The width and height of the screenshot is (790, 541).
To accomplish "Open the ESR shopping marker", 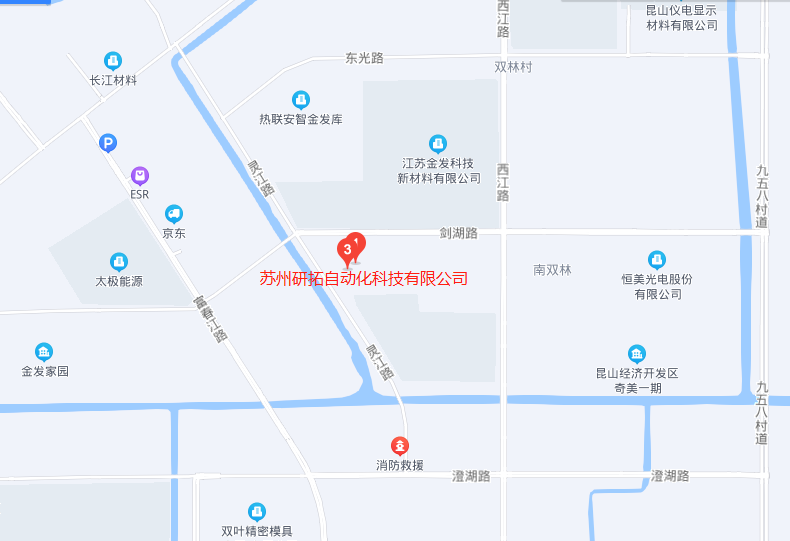I will tap(140, 176).
